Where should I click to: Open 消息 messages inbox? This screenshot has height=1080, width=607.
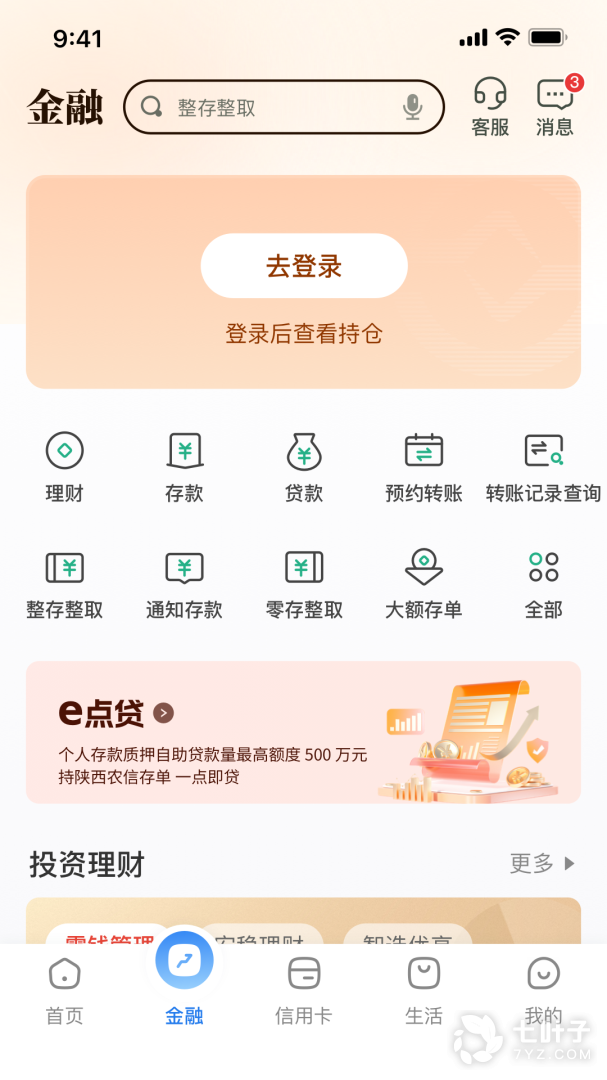tap(555, 107)
